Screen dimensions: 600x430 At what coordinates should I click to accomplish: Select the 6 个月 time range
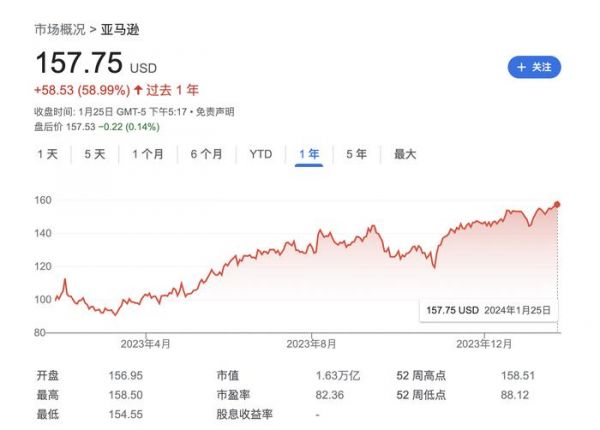206,154
